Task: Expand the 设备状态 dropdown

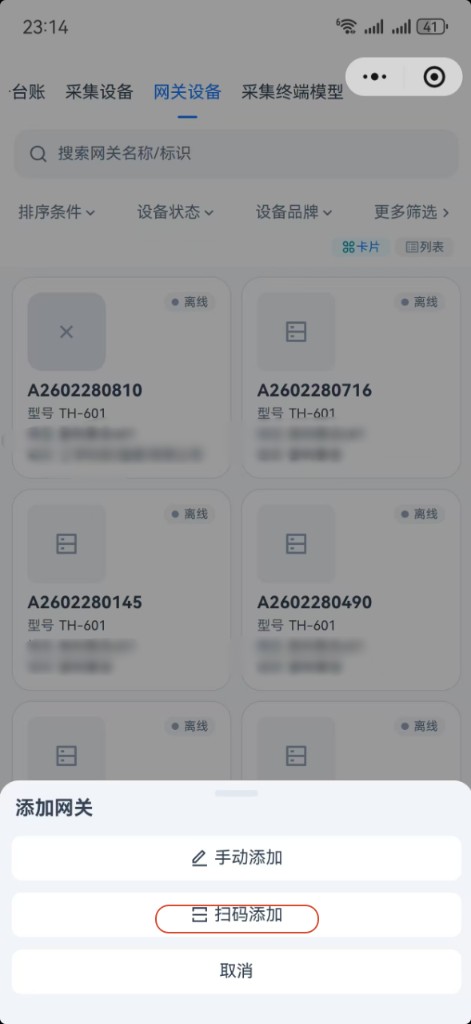Action: click(x=175, y=212)
